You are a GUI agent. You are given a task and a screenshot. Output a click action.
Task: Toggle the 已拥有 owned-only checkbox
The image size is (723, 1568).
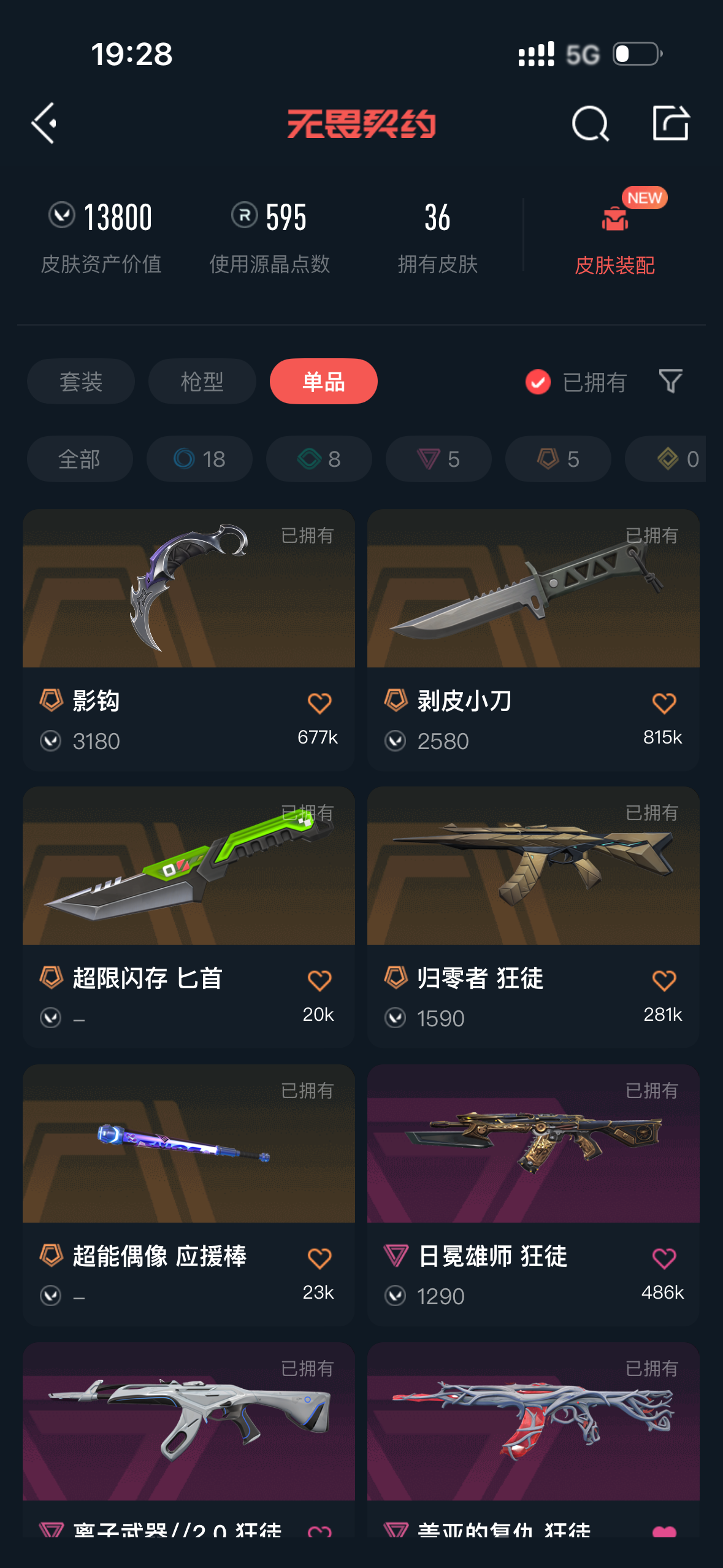538,382
